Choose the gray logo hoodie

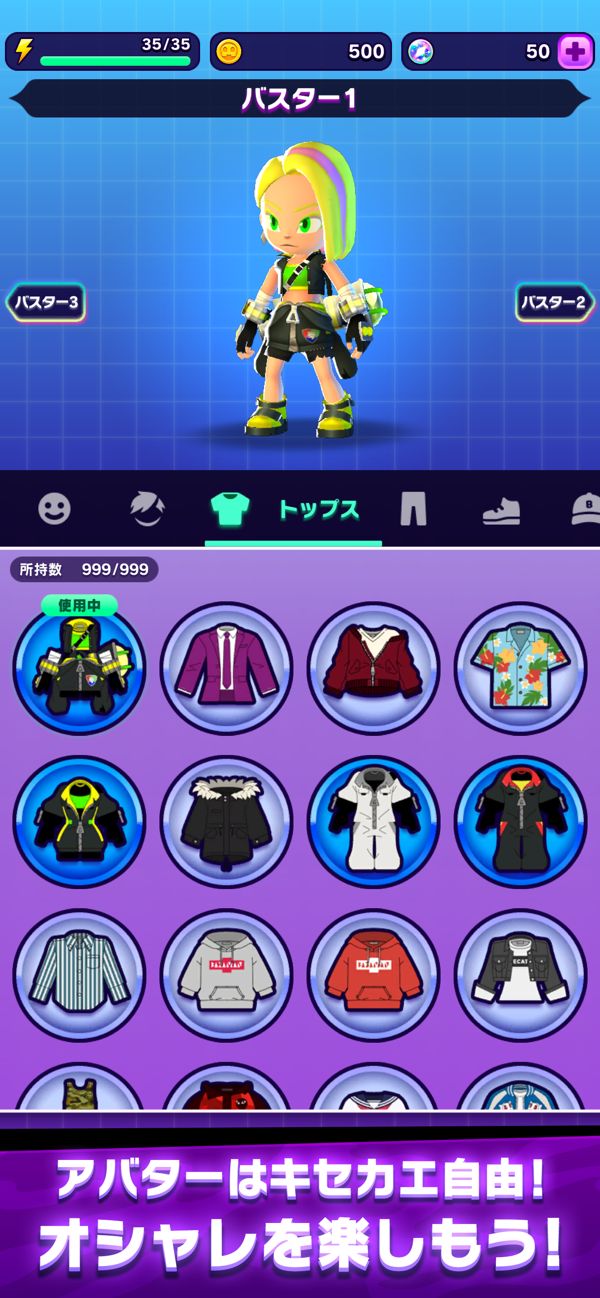point(226,975)
